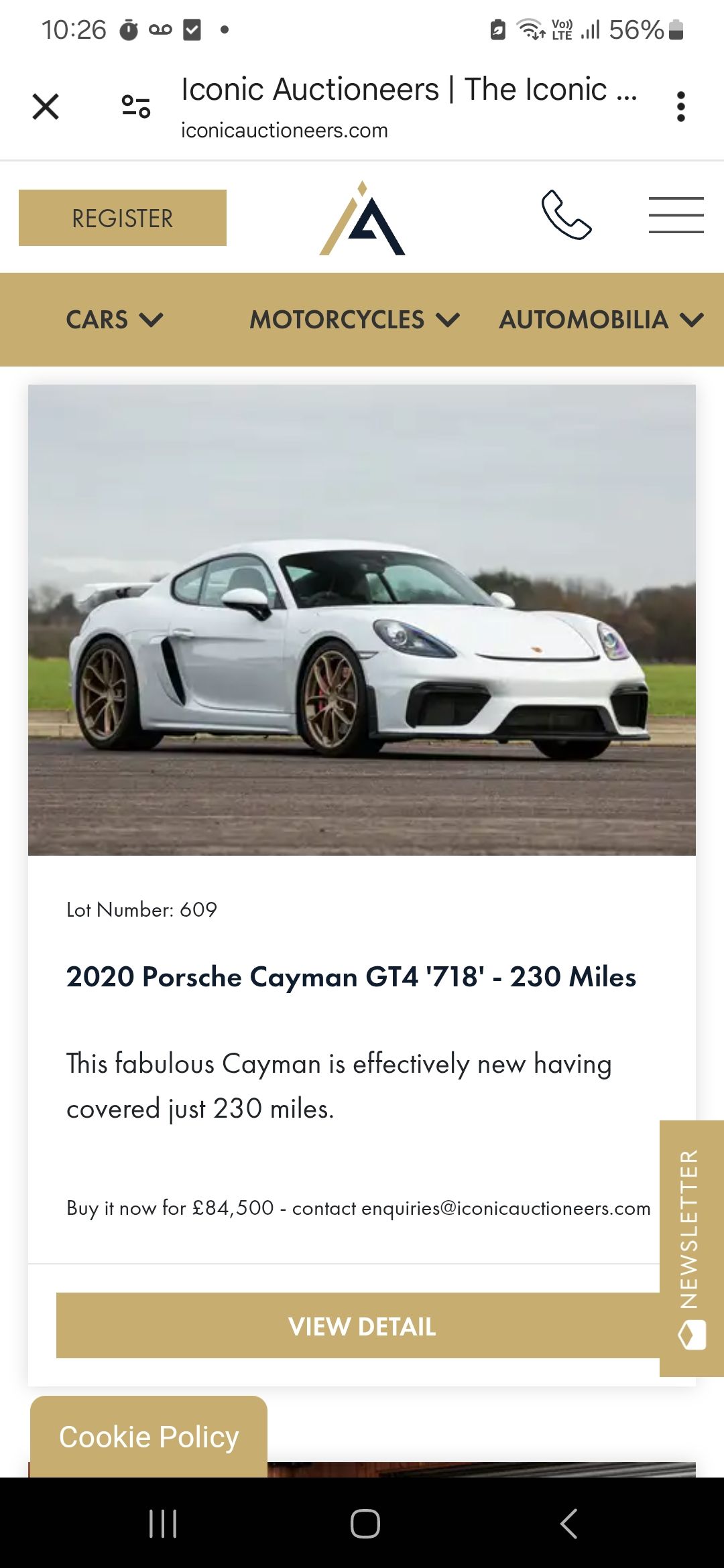The image size is (724, 1568).
Task: Open the Porsche Cayman GT4 photo
Action: point(362,620)
